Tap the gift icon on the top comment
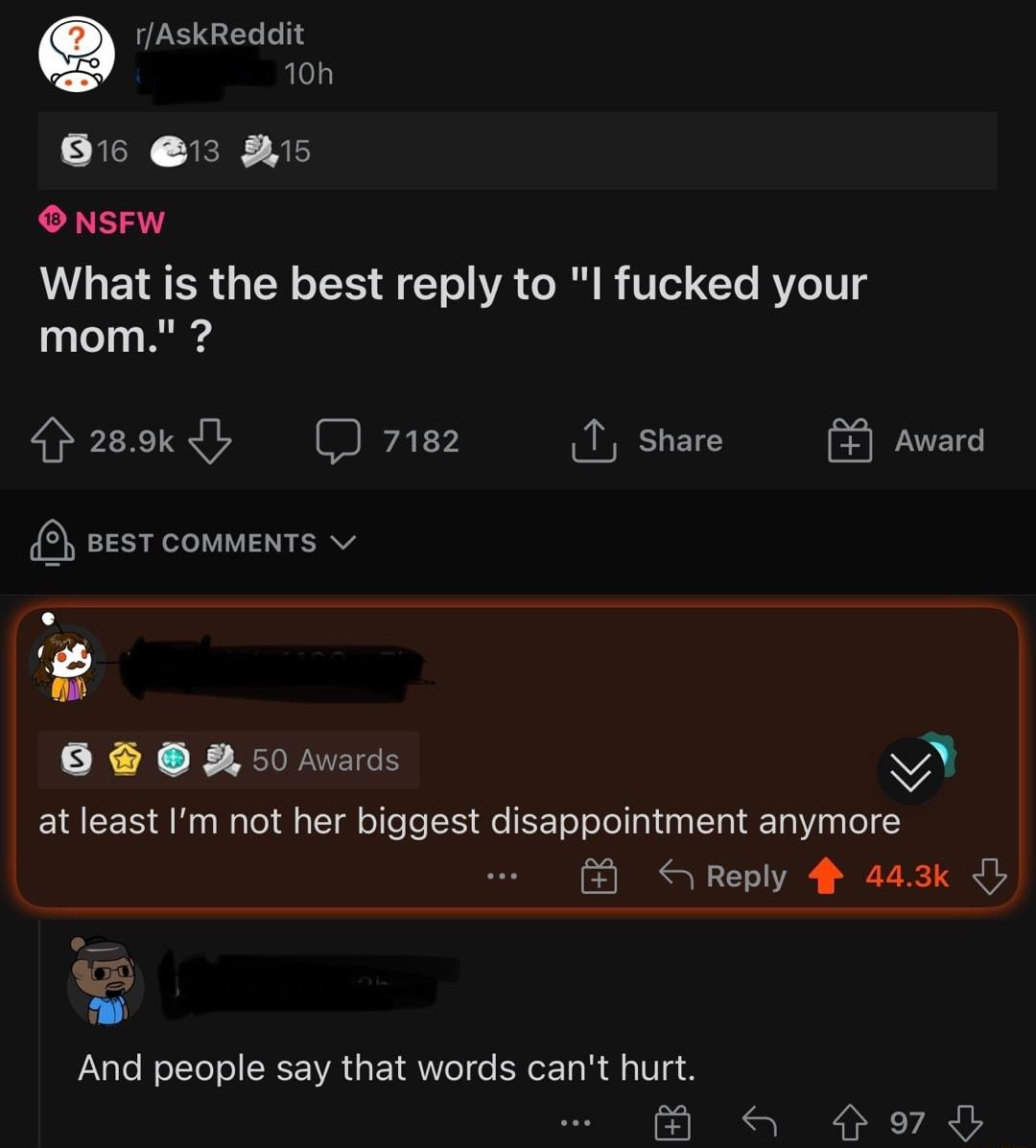 click(598, 876)
